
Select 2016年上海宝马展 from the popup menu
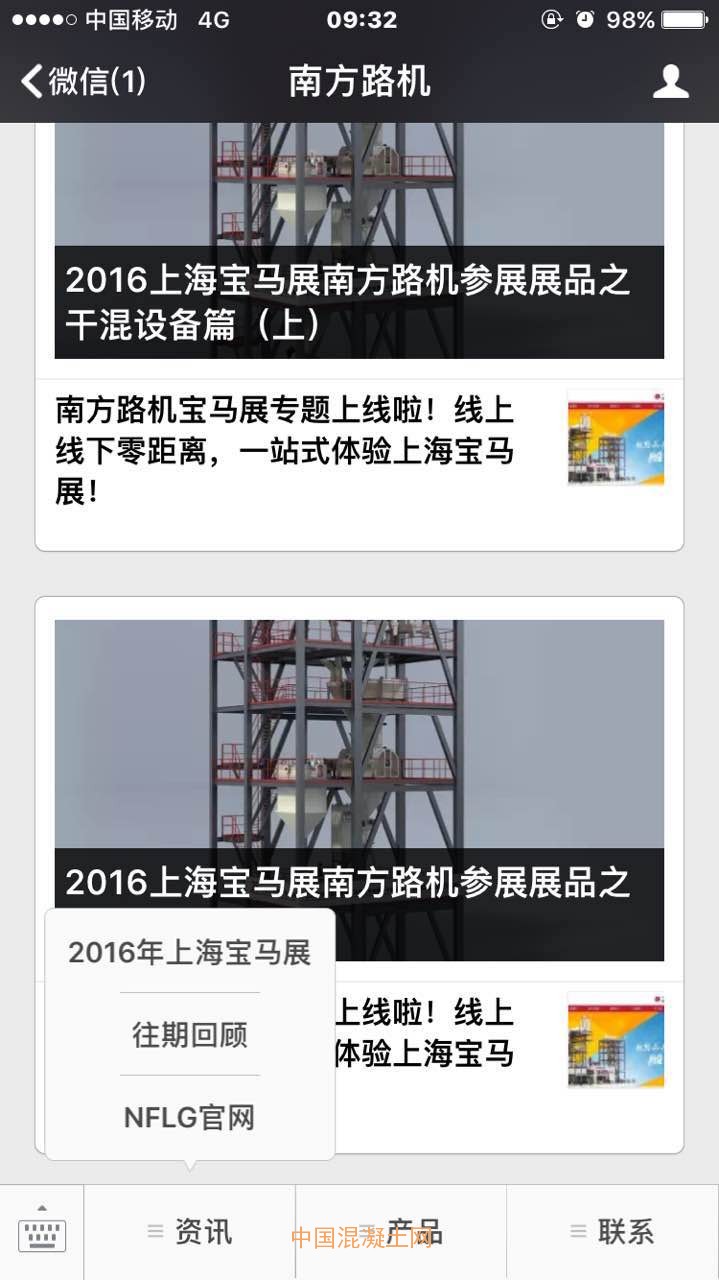click(x=190, y=952)
